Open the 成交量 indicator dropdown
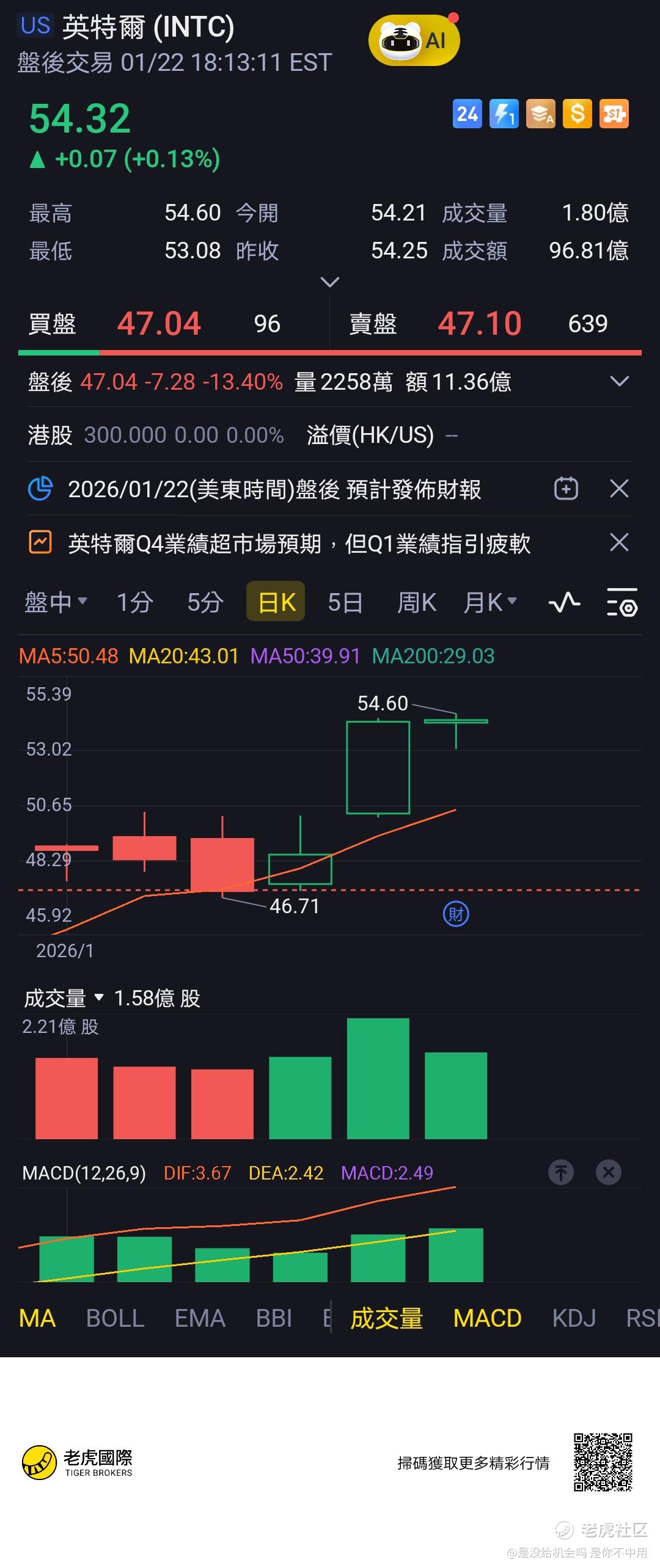Image resolution: width=660 pixels, height=1568 pixels. coord(63,998)
